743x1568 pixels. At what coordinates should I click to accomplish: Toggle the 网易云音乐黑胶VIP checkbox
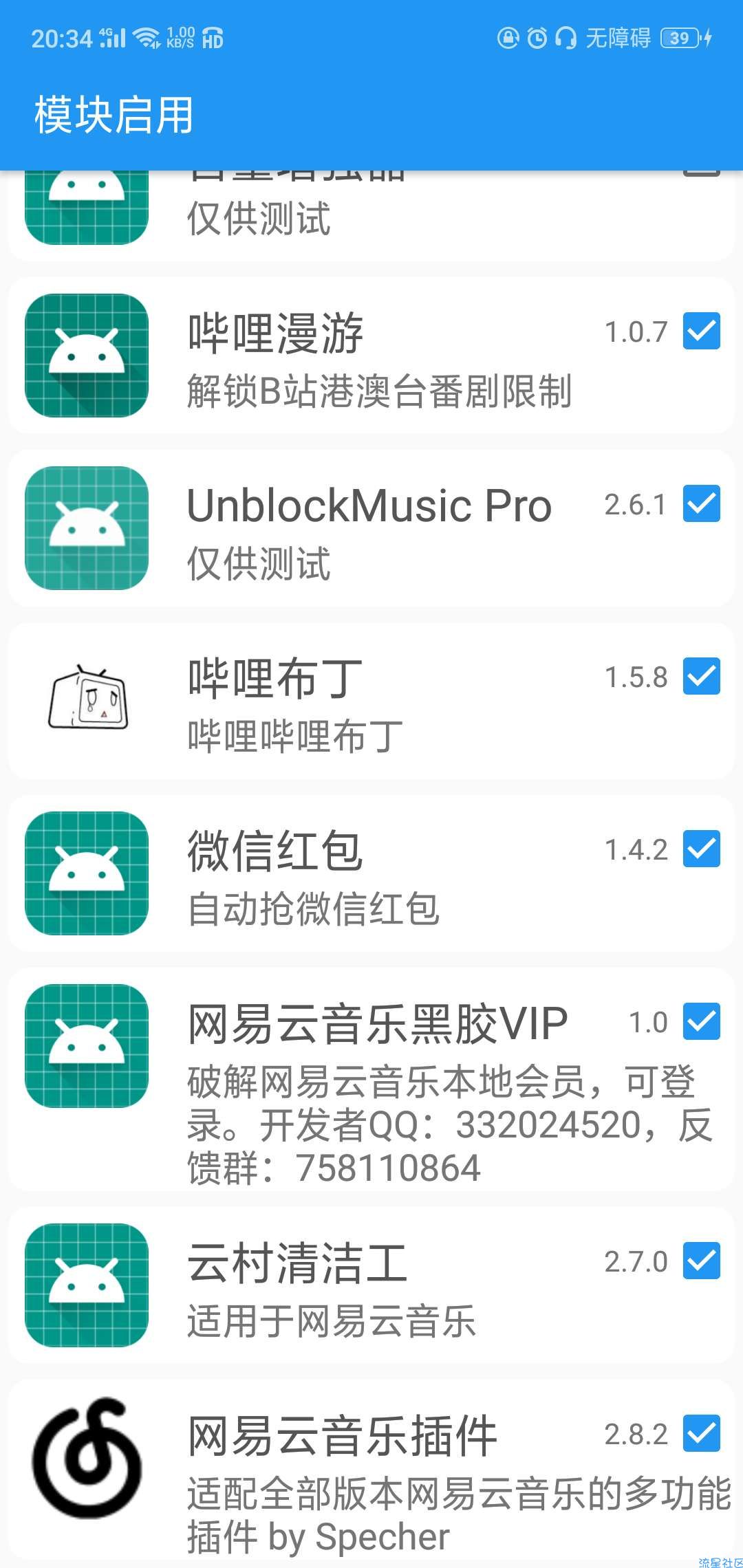(x=701, y=1021)
